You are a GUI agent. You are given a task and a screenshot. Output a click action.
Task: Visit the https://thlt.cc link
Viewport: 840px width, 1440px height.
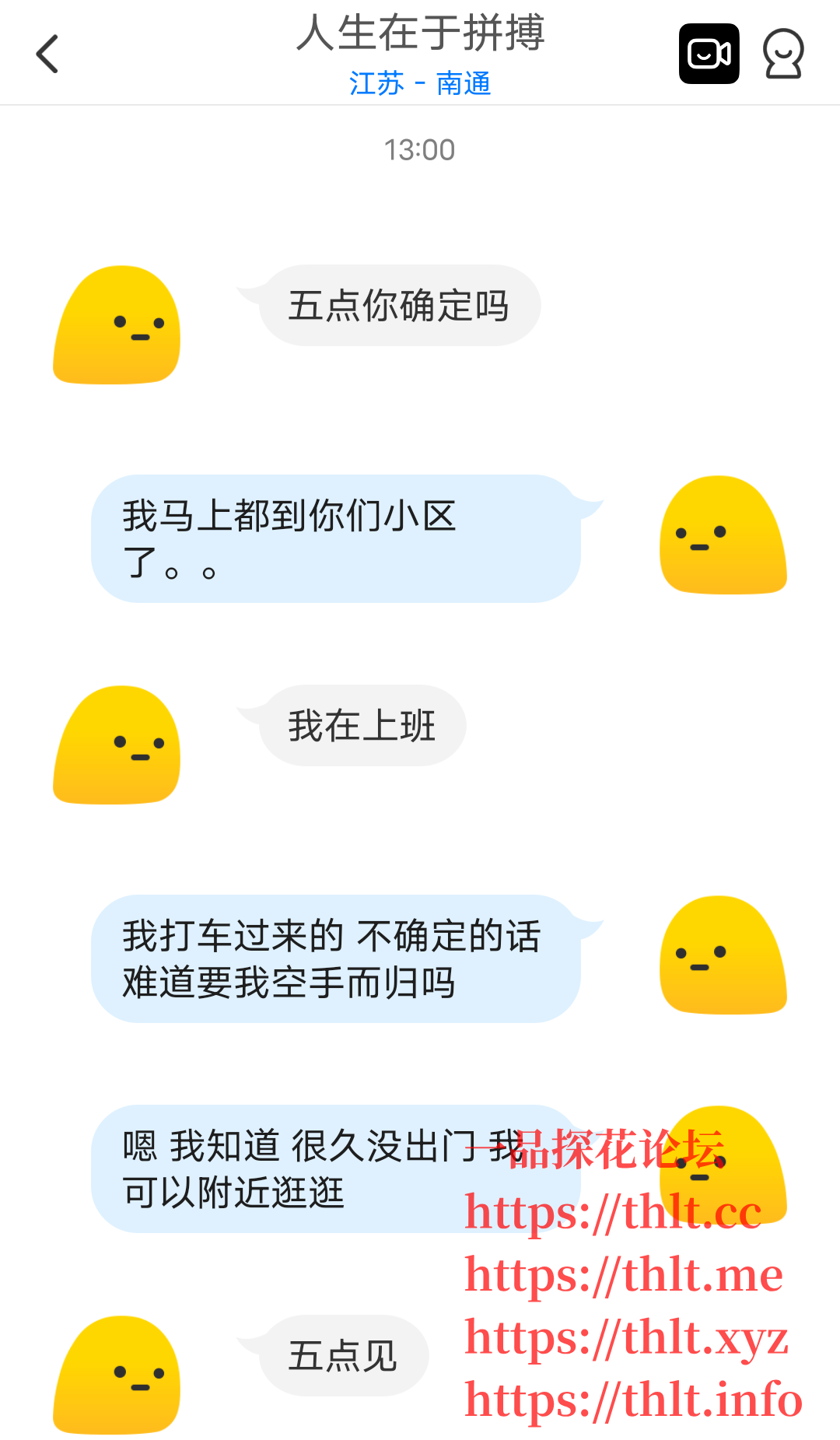pos(614,1211)
